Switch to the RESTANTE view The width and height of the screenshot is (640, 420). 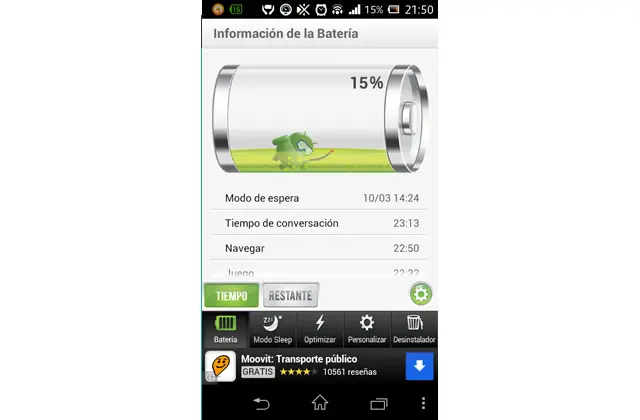[291, 295]
